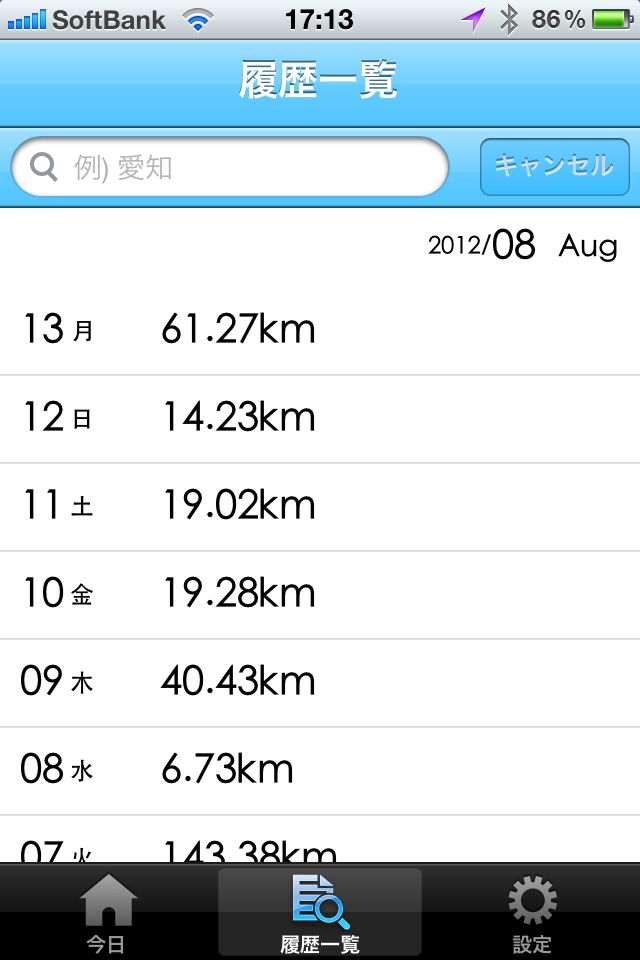
Task: Switch to the 今日 tab
Action: [107, 912]
